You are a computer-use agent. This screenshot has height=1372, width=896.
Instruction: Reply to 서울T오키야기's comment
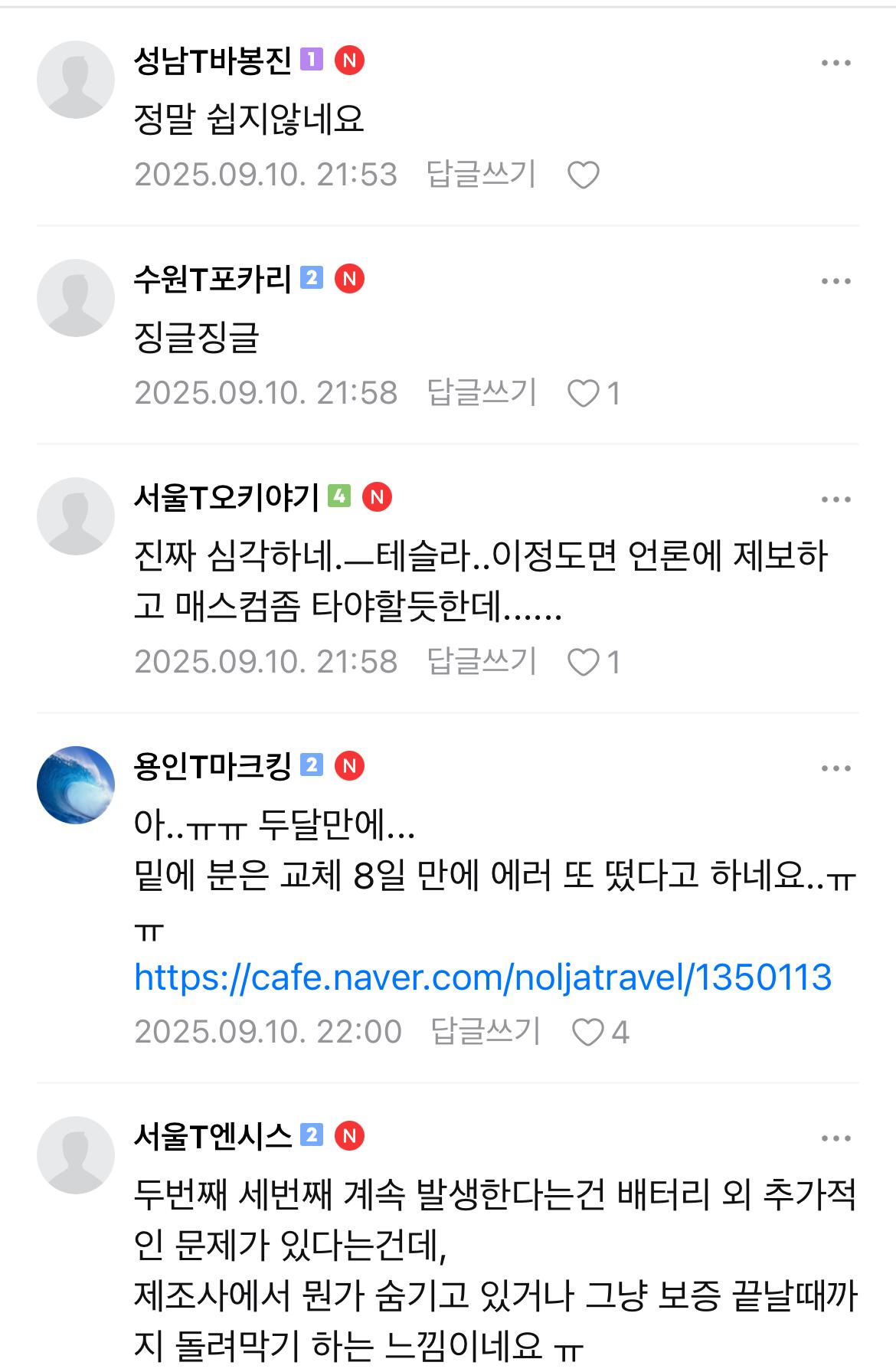(x=481, y=662)
